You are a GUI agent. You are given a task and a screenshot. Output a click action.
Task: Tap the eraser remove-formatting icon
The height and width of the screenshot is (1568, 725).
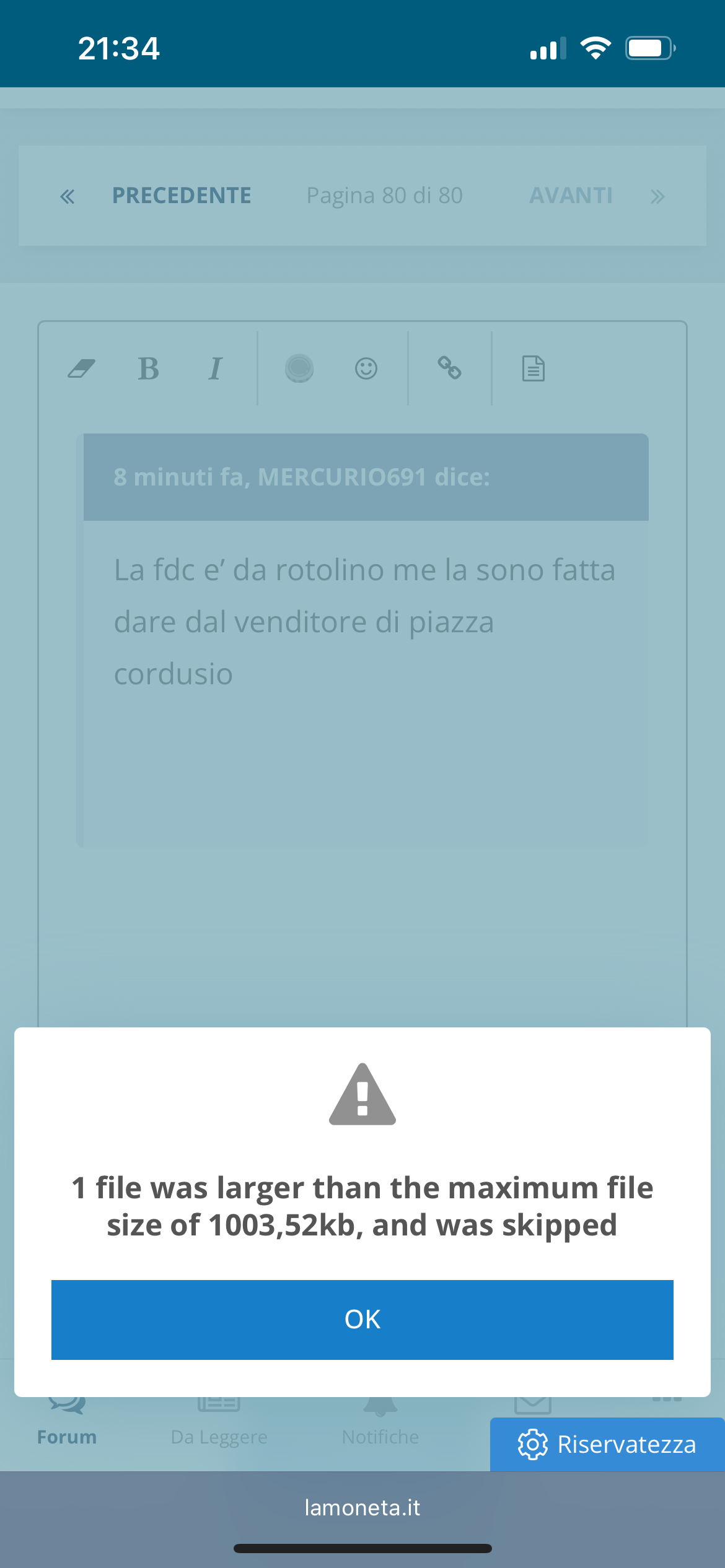point(81,368)
